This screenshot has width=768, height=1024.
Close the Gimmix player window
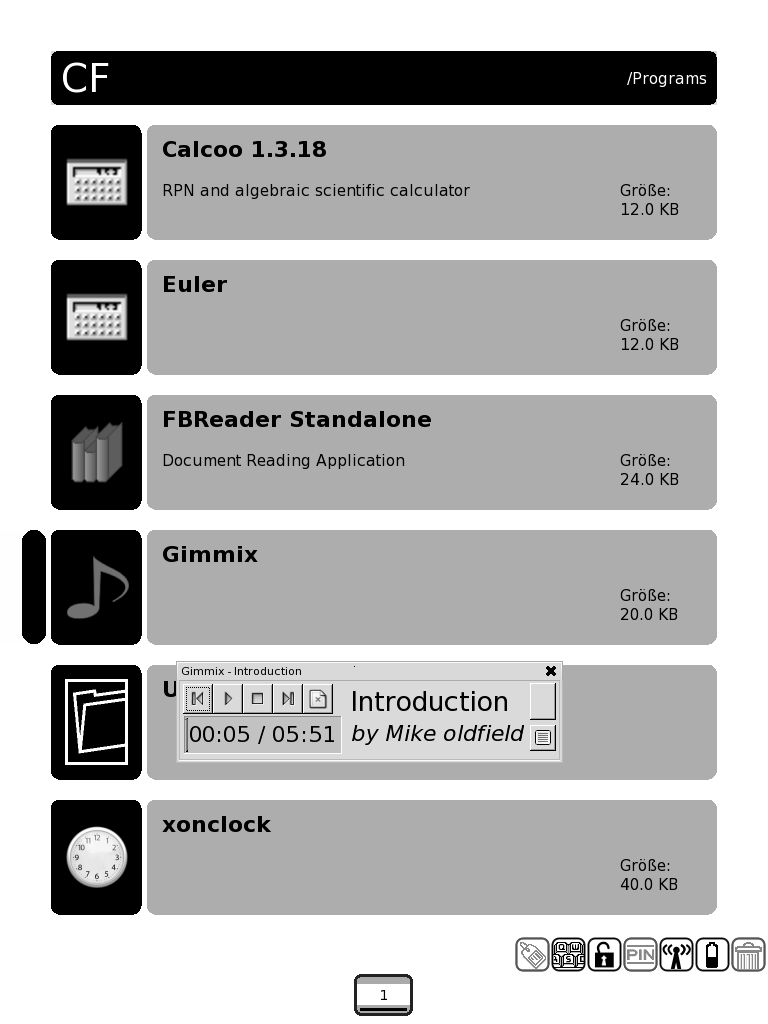[x=550, y=671]
